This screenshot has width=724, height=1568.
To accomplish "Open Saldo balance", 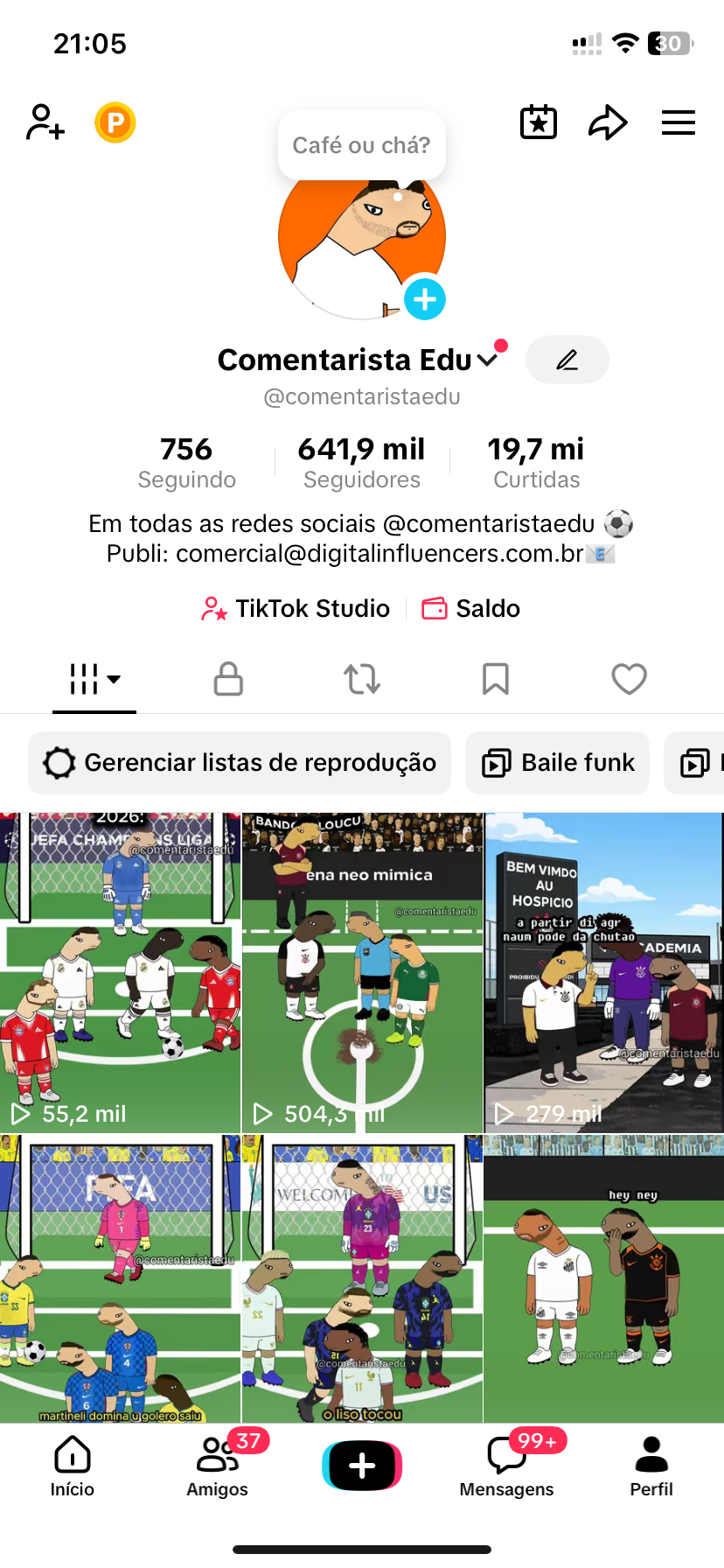I will click(x=471, y=608).
